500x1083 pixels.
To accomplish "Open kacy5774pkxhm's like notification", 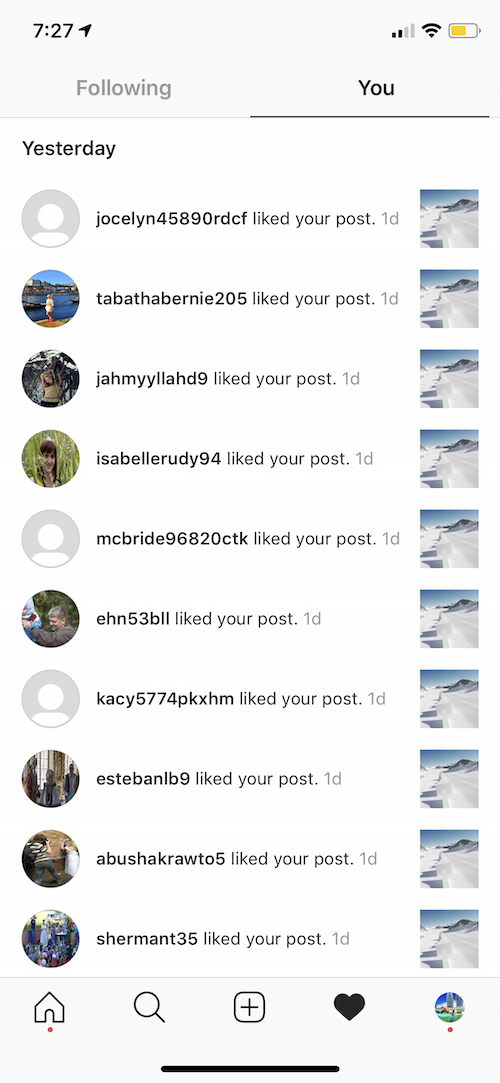I will pos(250,699).
